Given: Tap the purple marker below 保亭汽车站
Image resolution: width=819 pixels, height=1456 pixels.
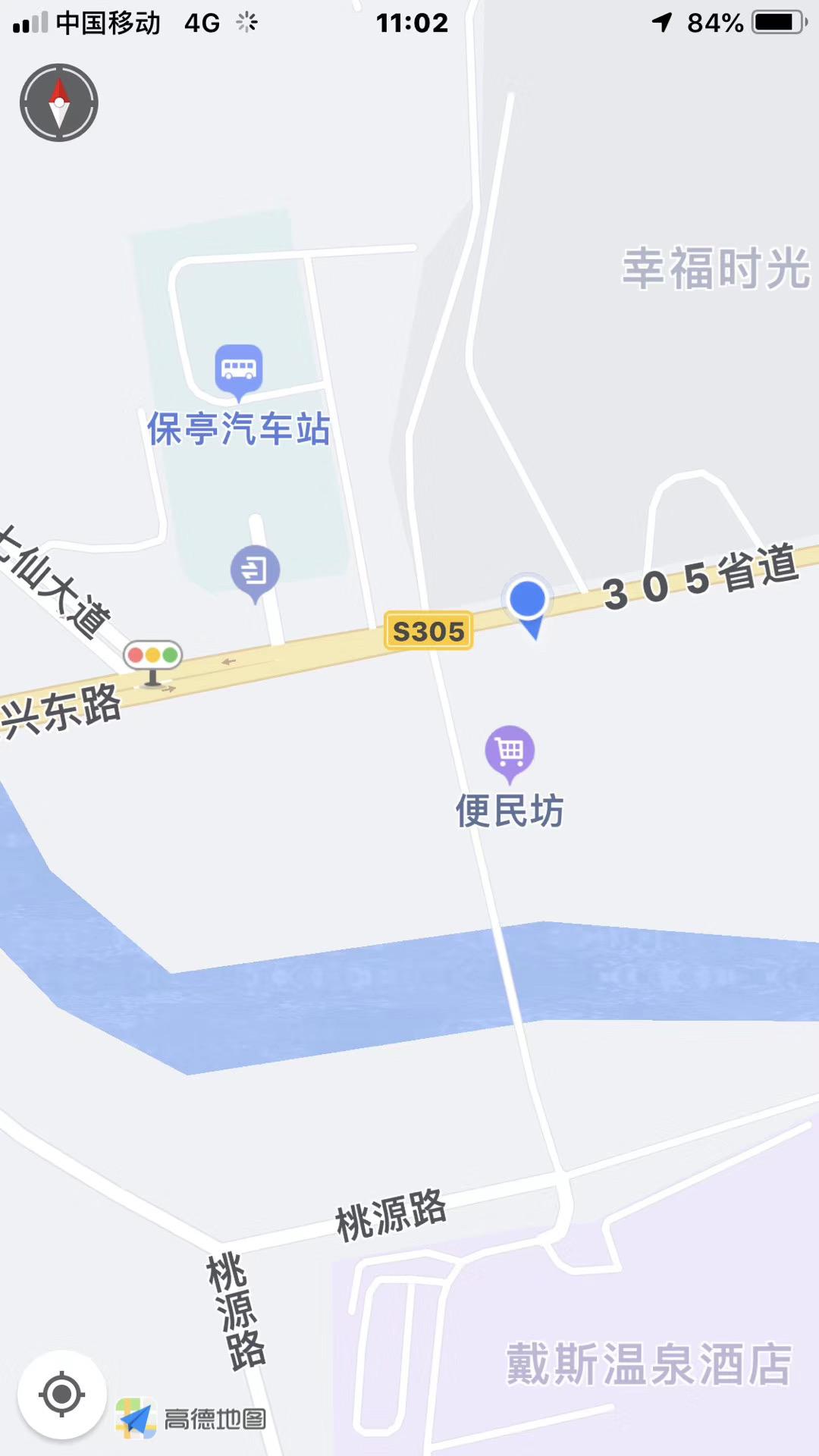Looking at the screenshot, I should tap(255, 570).
